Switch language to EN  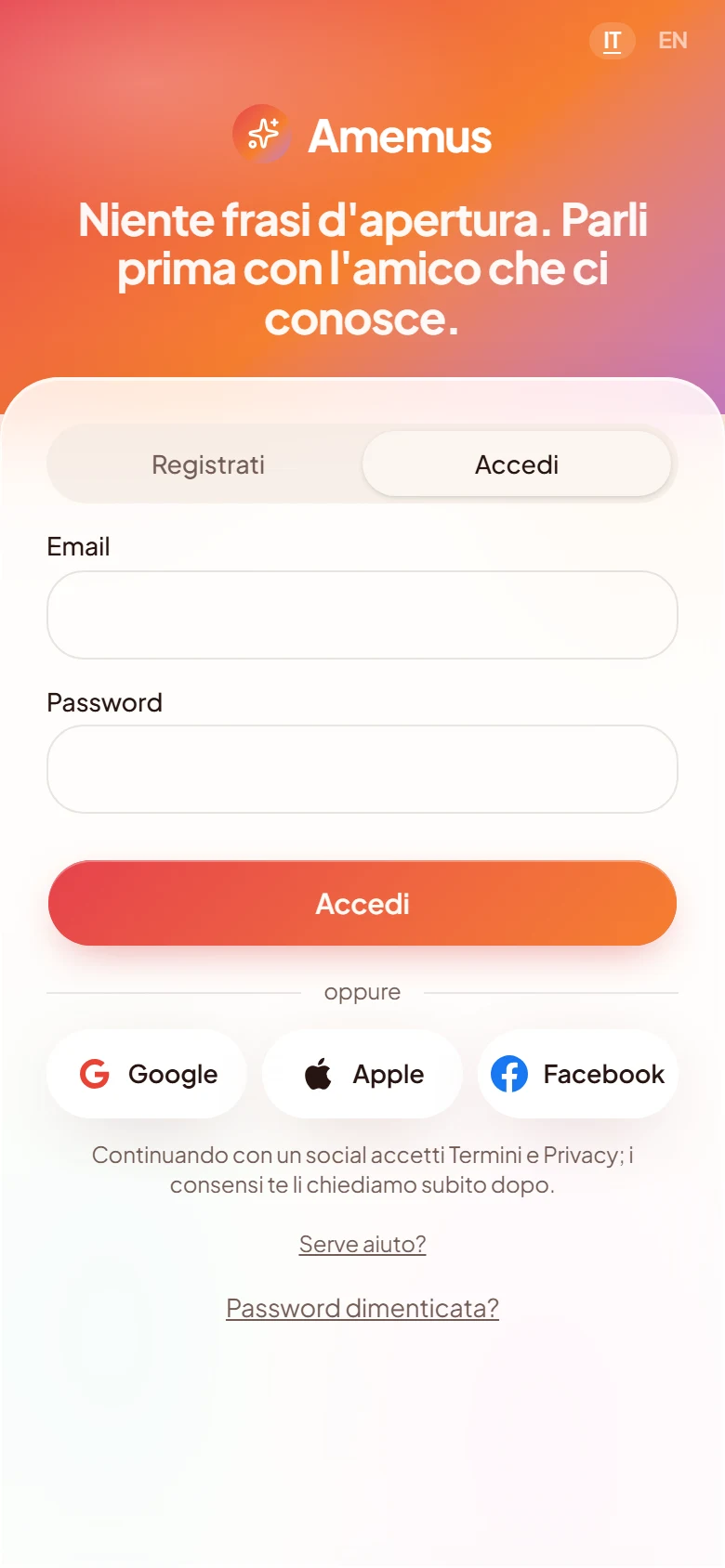(x=673, y=41)
